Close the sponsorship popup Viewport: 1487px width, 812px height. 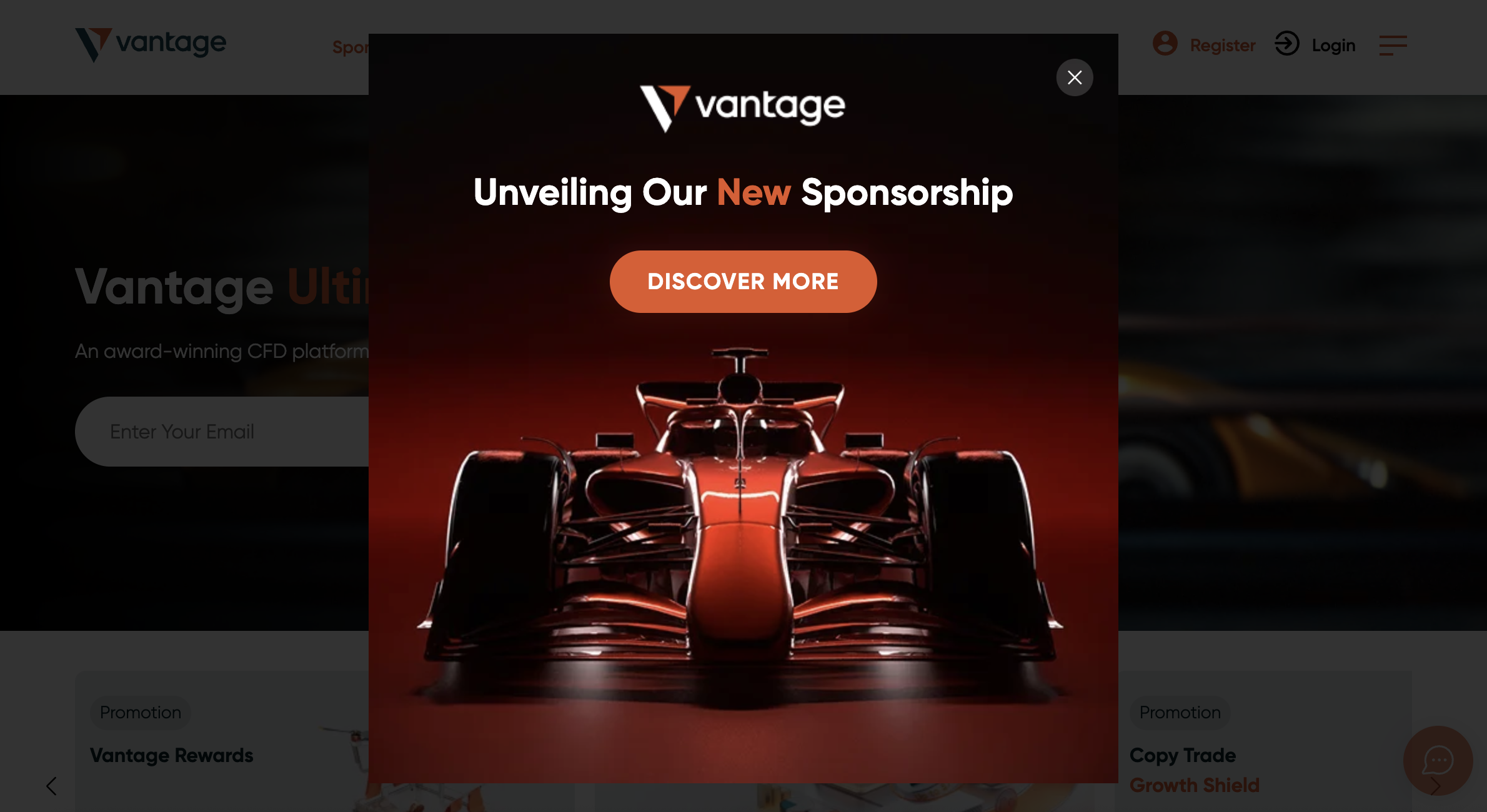pyautogui.click(x=1074, y=77)
